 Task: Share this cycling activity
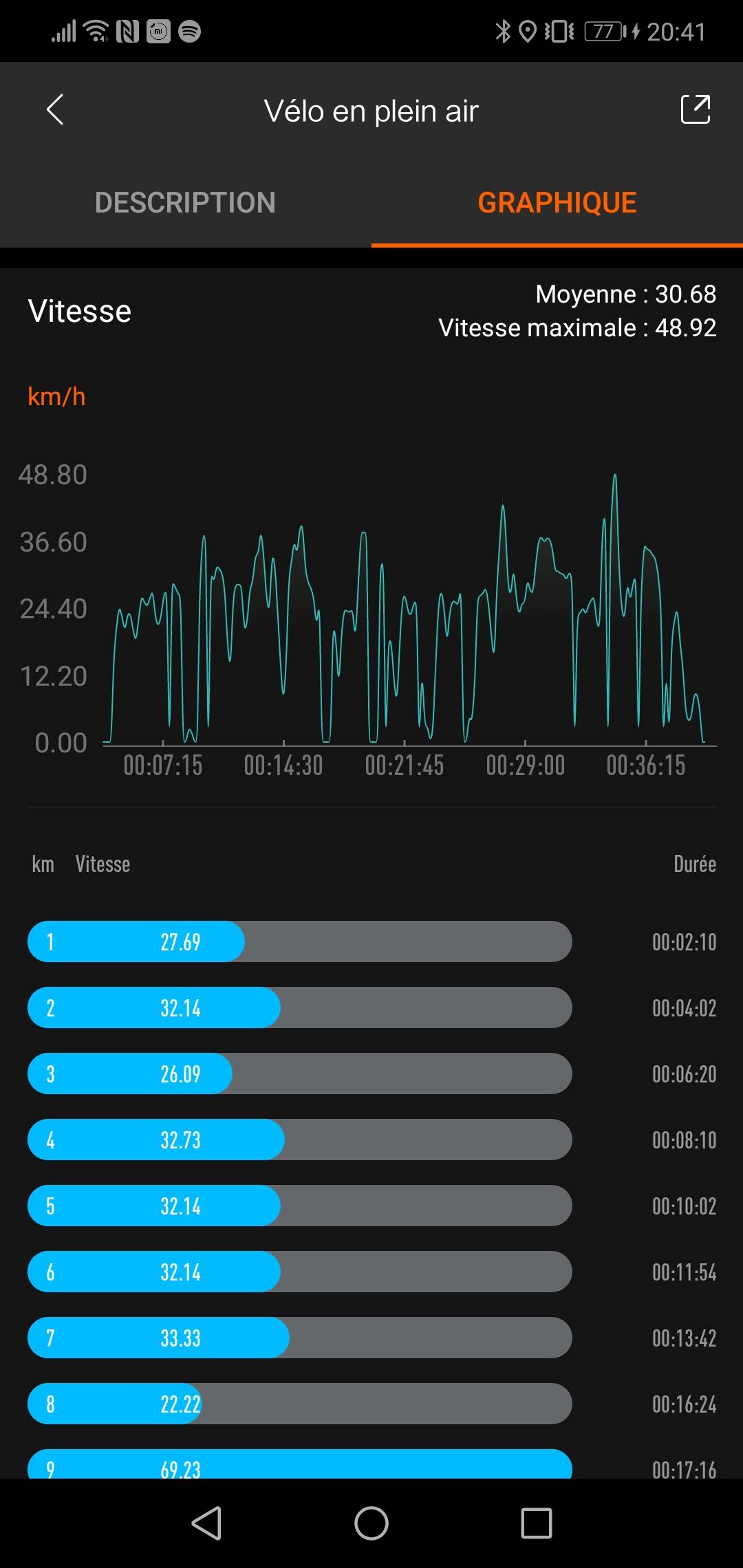(x=695, y=110)
